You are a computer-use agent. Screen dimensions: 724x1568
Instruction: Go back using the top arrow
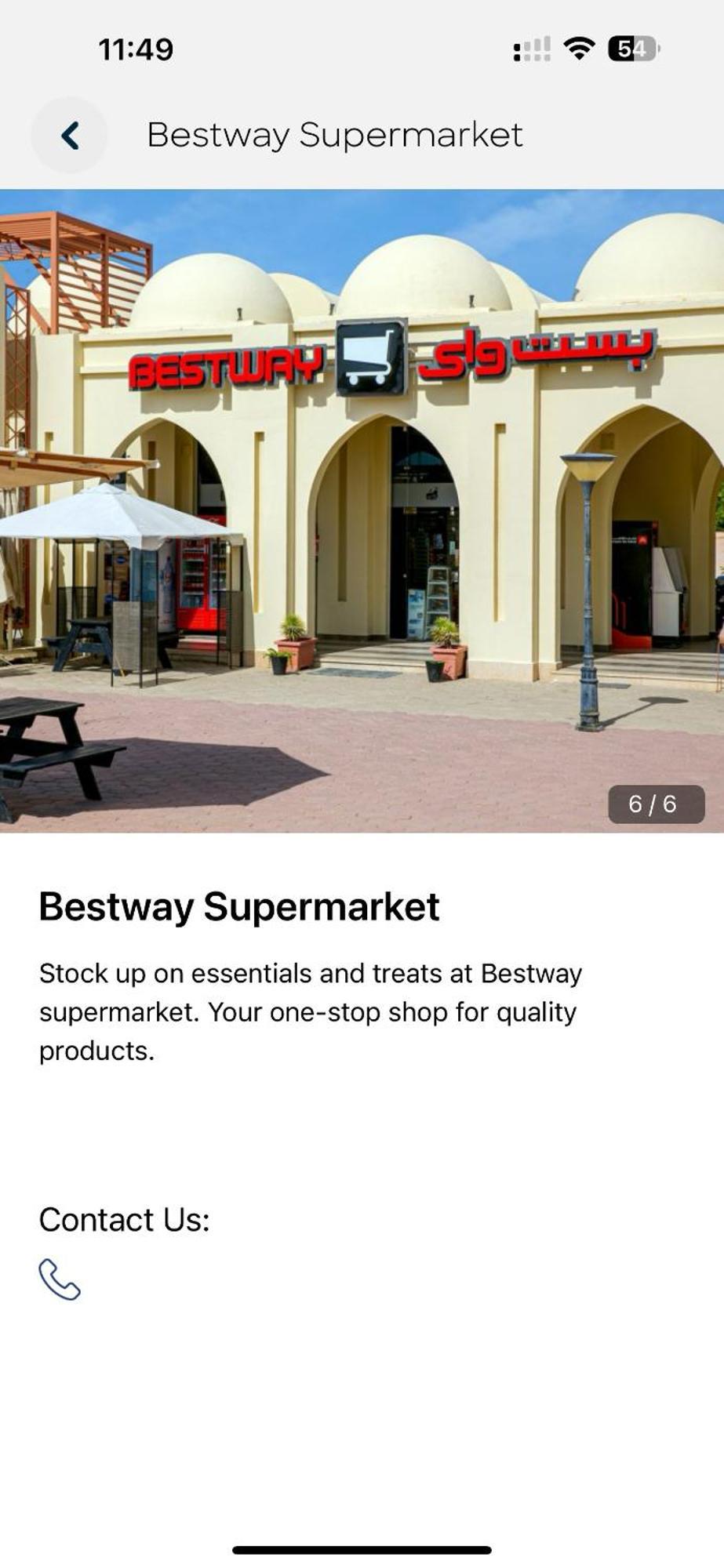[69, 135]
